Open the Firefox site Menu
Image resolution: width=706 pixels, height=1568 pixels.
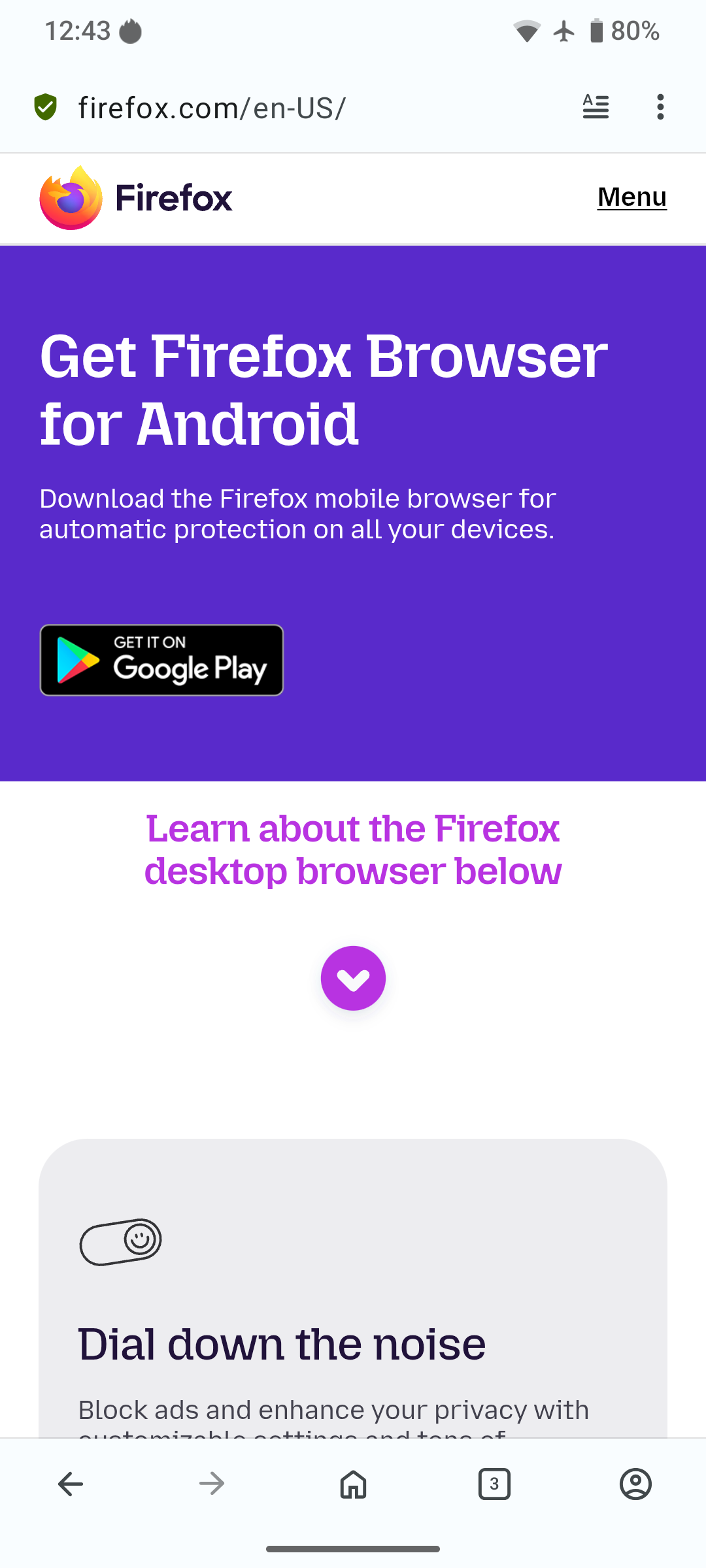631,197
